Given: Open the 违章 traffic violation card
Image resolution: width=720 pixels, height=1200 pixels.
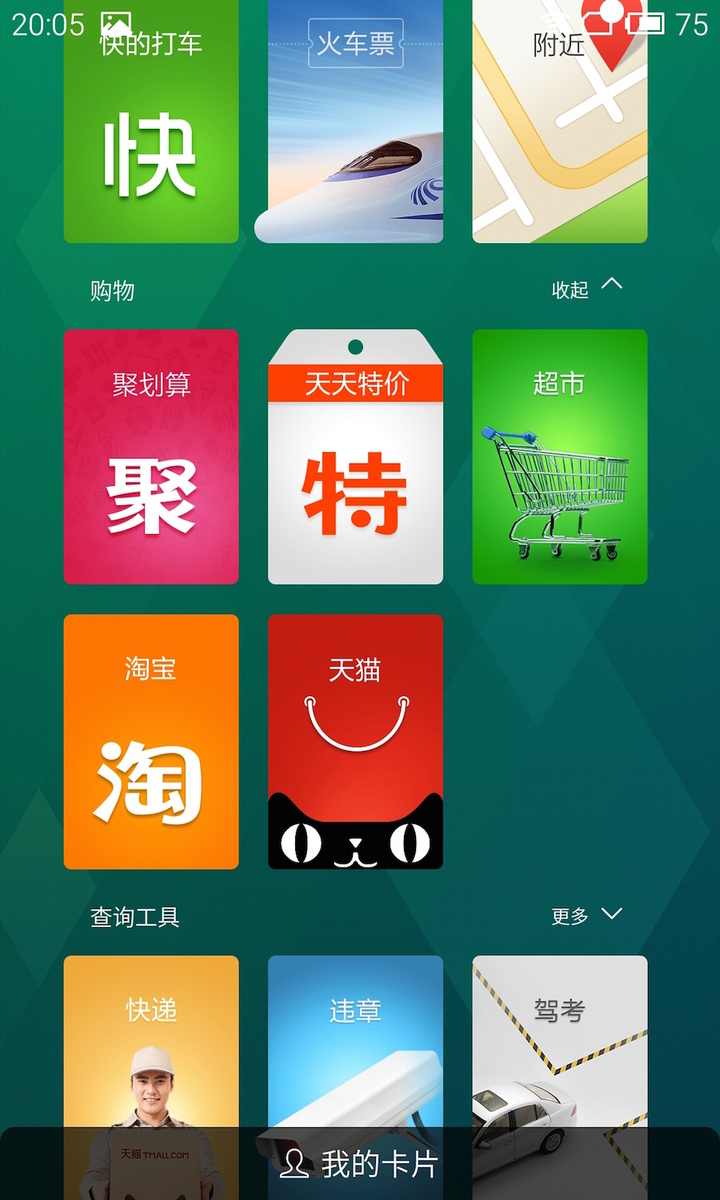Looking at the screenshot, I should pos(355,1040).
